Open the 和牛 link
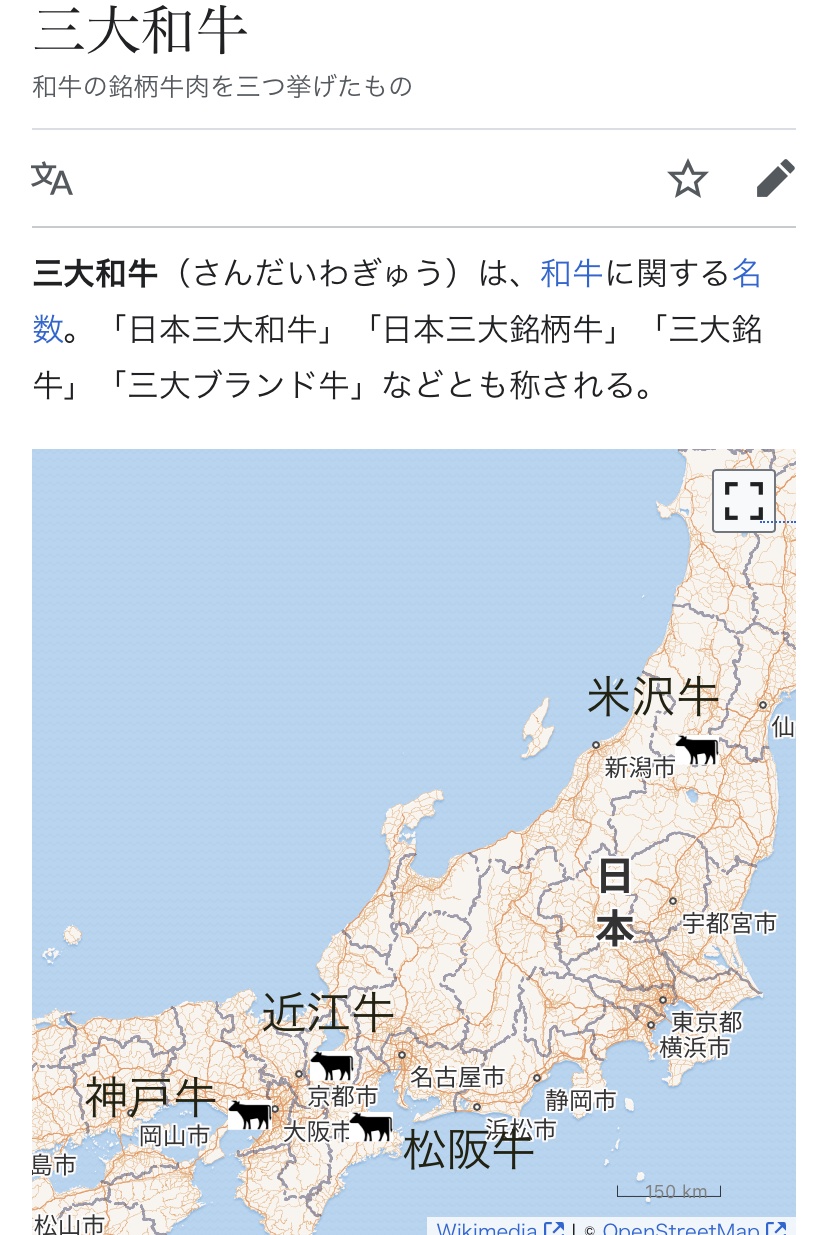Viewport: 828px width, 1235px height. point(571,272)
